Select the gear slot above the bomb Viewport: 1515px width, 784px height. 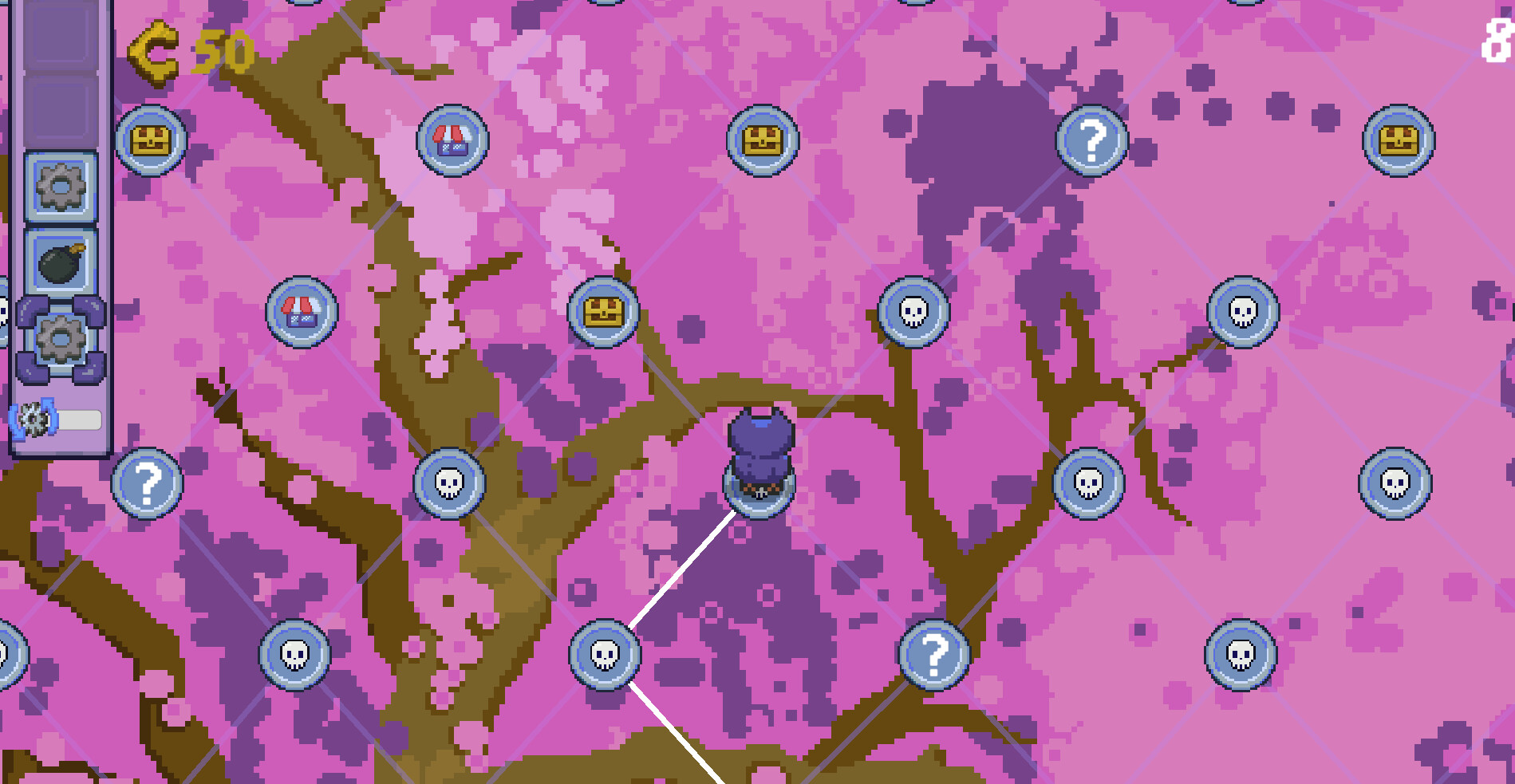pyautogui.click(x=61, y=187)
